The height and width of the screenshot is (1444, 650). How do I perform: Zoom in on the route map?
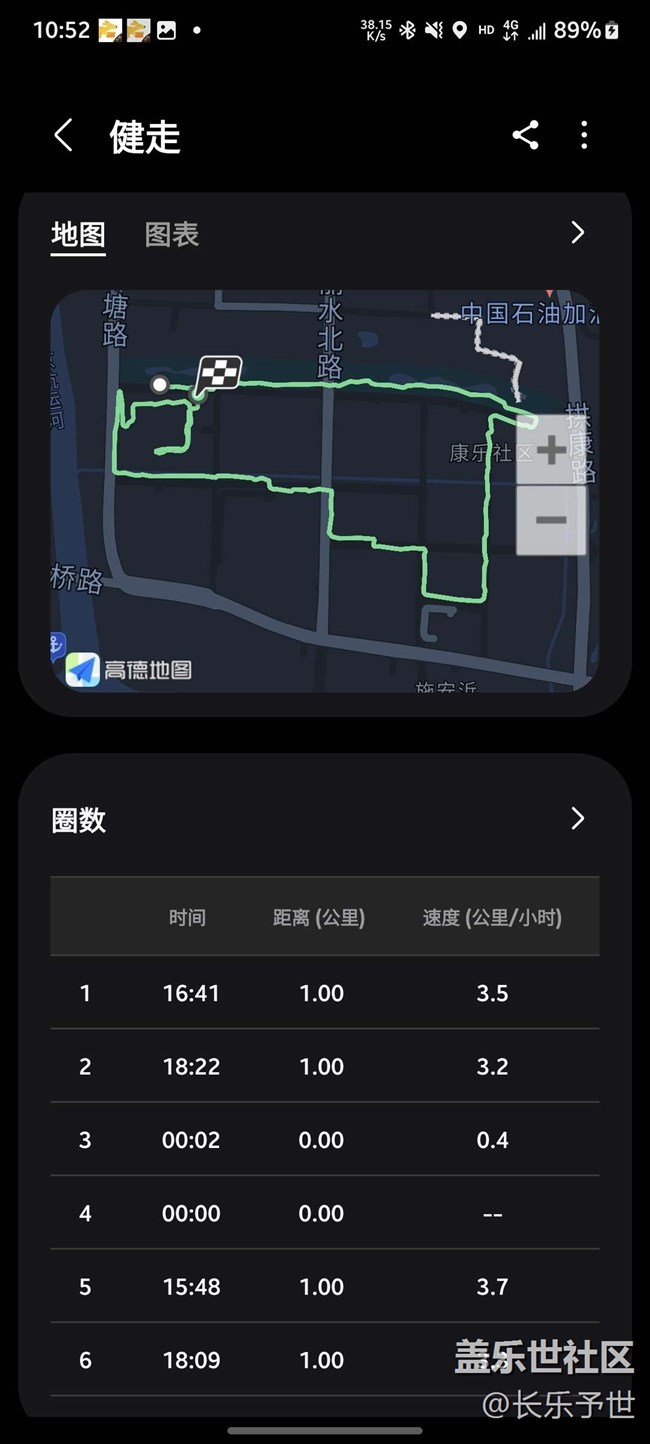551,451
